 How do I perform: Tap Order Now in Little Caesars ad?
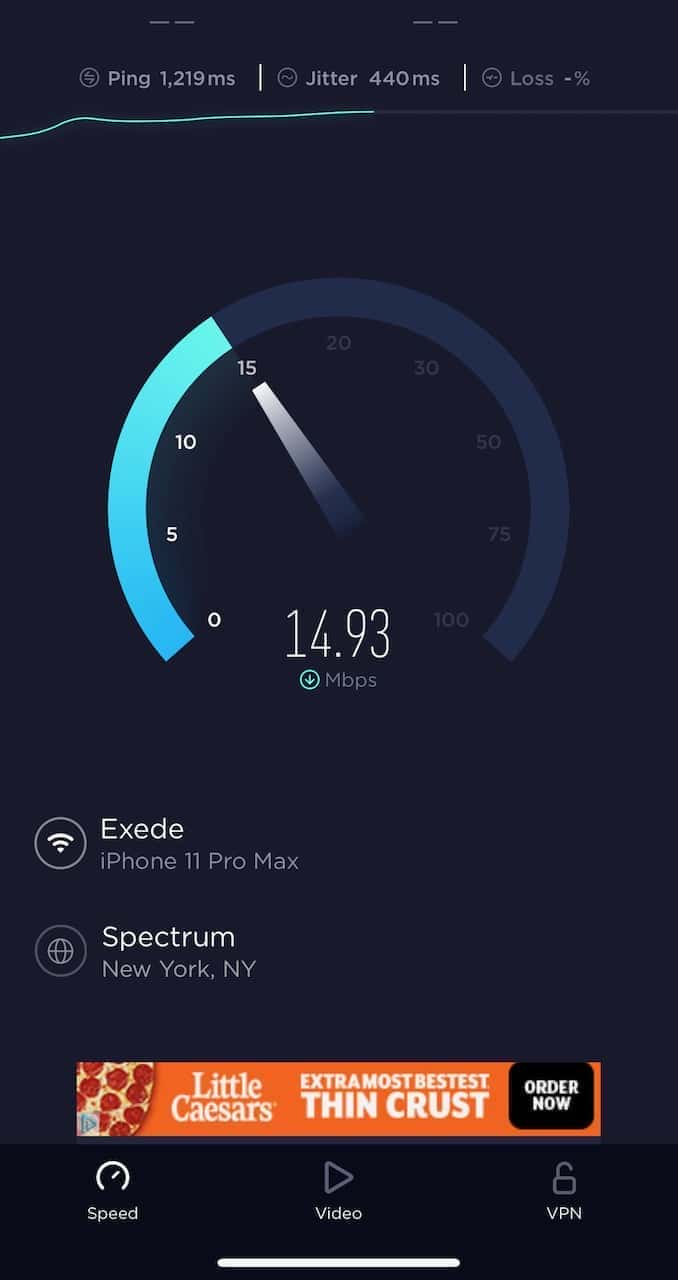point(551,1096)
